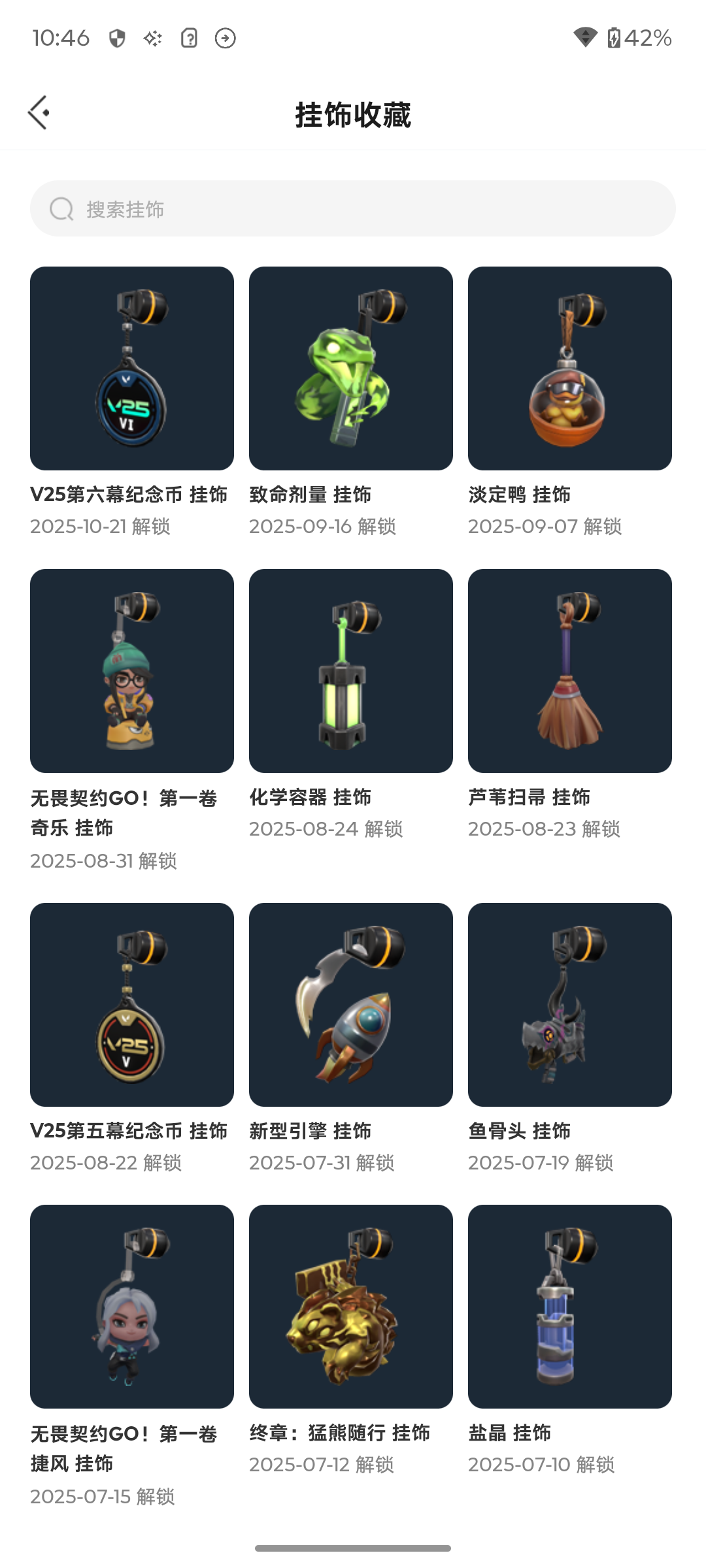Go back using the top-left arrow
The height and width of the screenshot is (1568, 706).
click(39, 113)
